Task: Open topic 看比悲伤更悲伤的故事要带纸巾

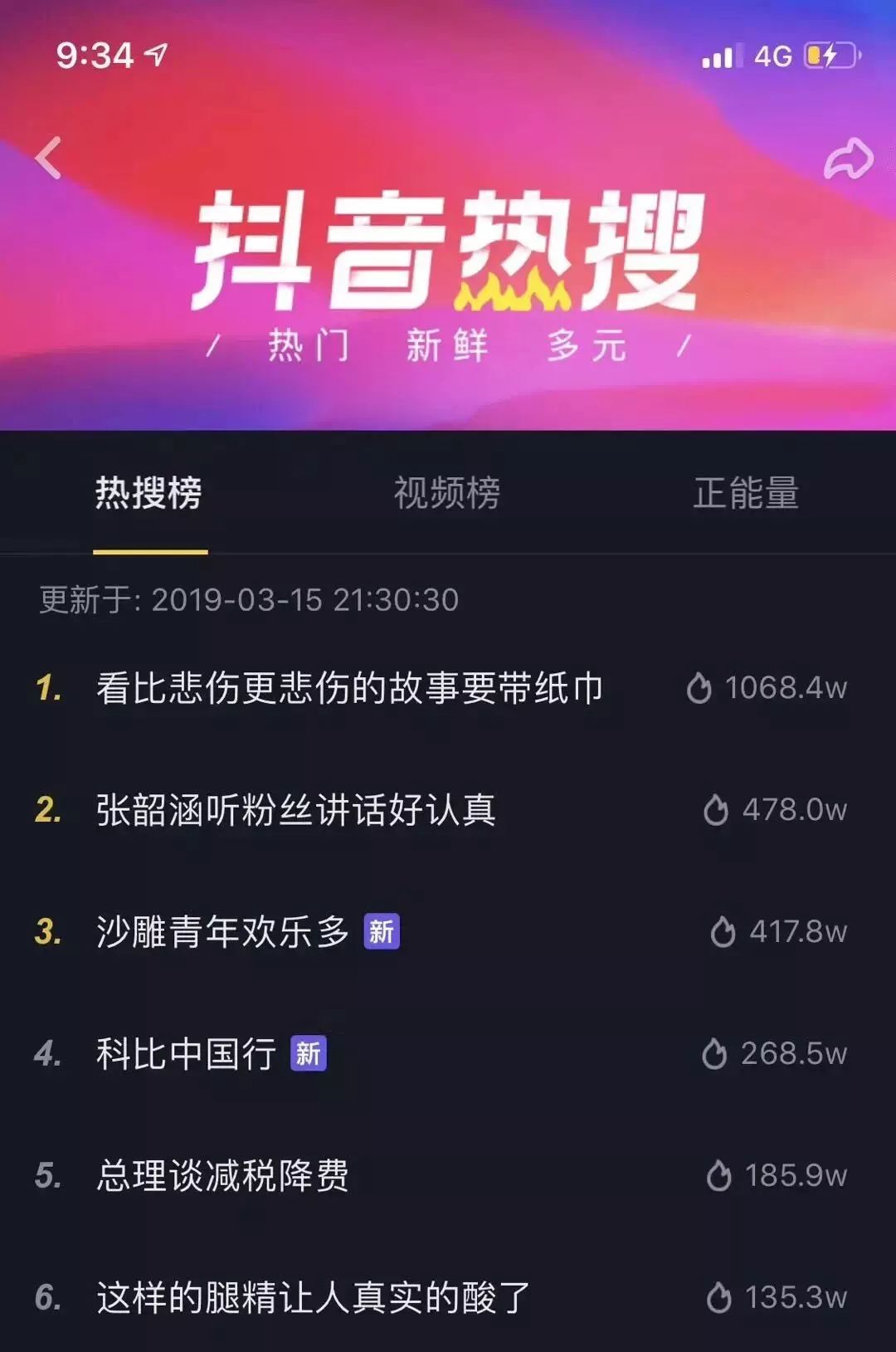Action: coord(349,688)
